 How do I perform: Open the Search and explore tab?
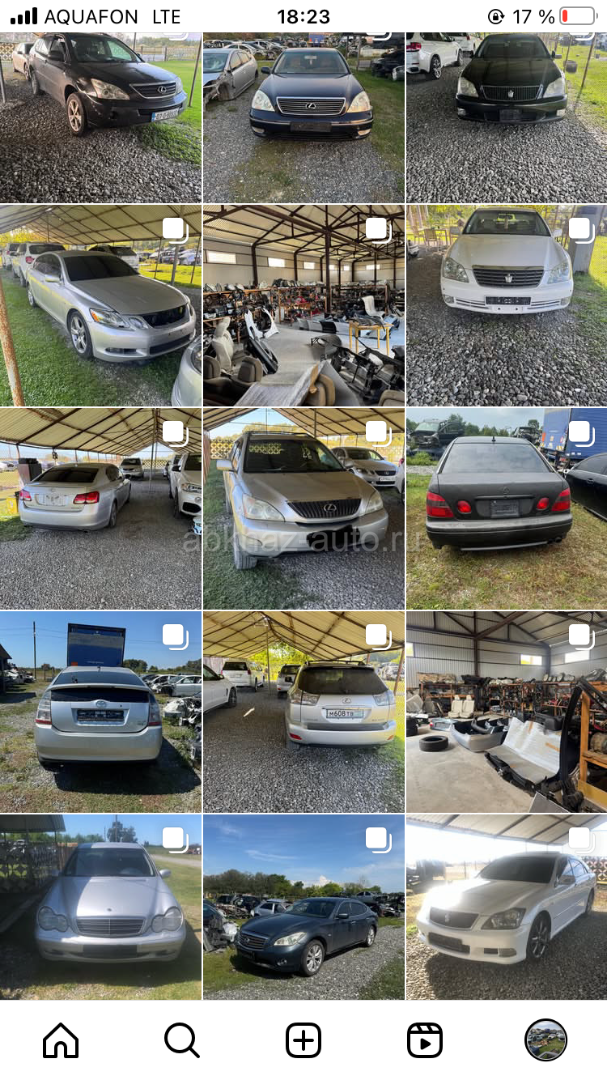(182, 1040)
